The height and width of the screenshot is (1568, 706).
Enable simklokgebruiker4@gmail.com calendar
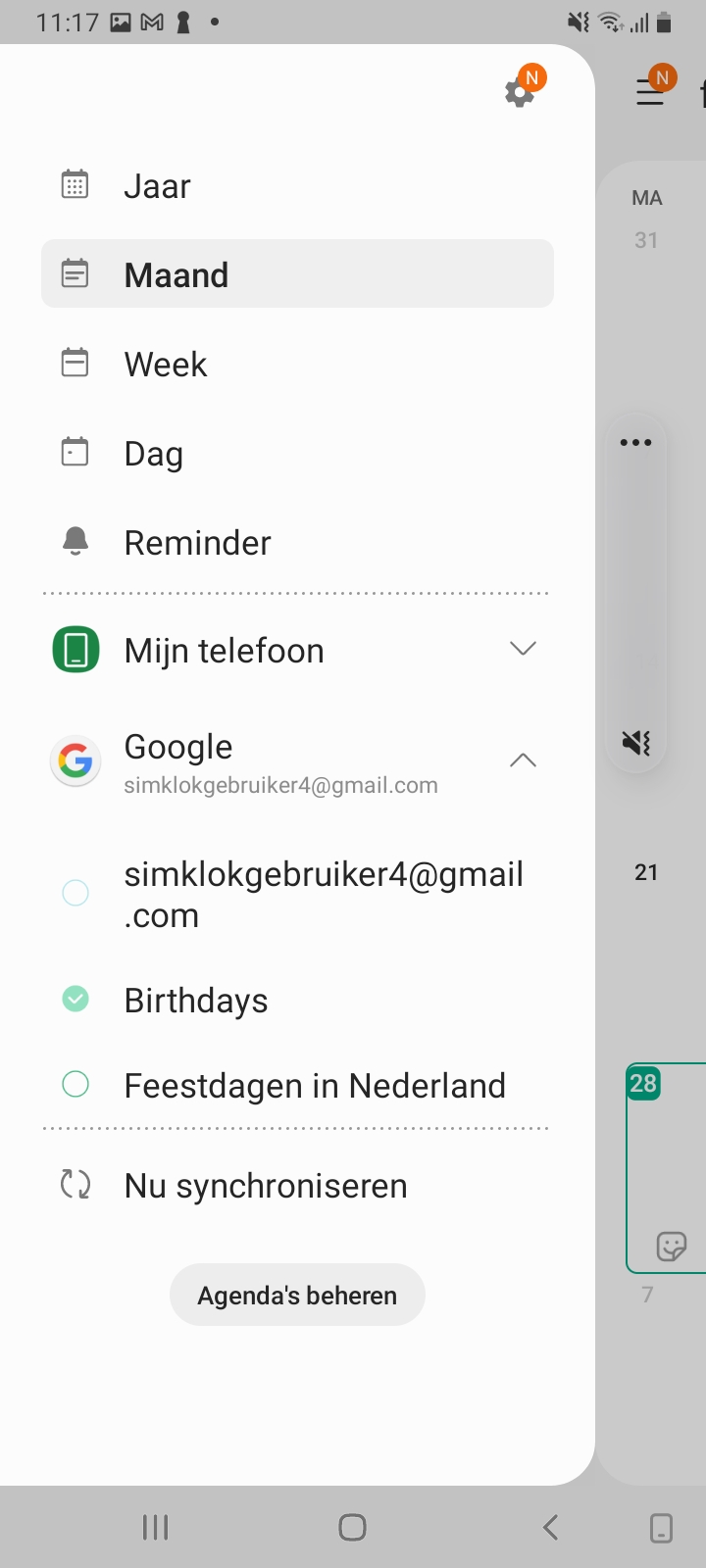(x=76, y=893)
